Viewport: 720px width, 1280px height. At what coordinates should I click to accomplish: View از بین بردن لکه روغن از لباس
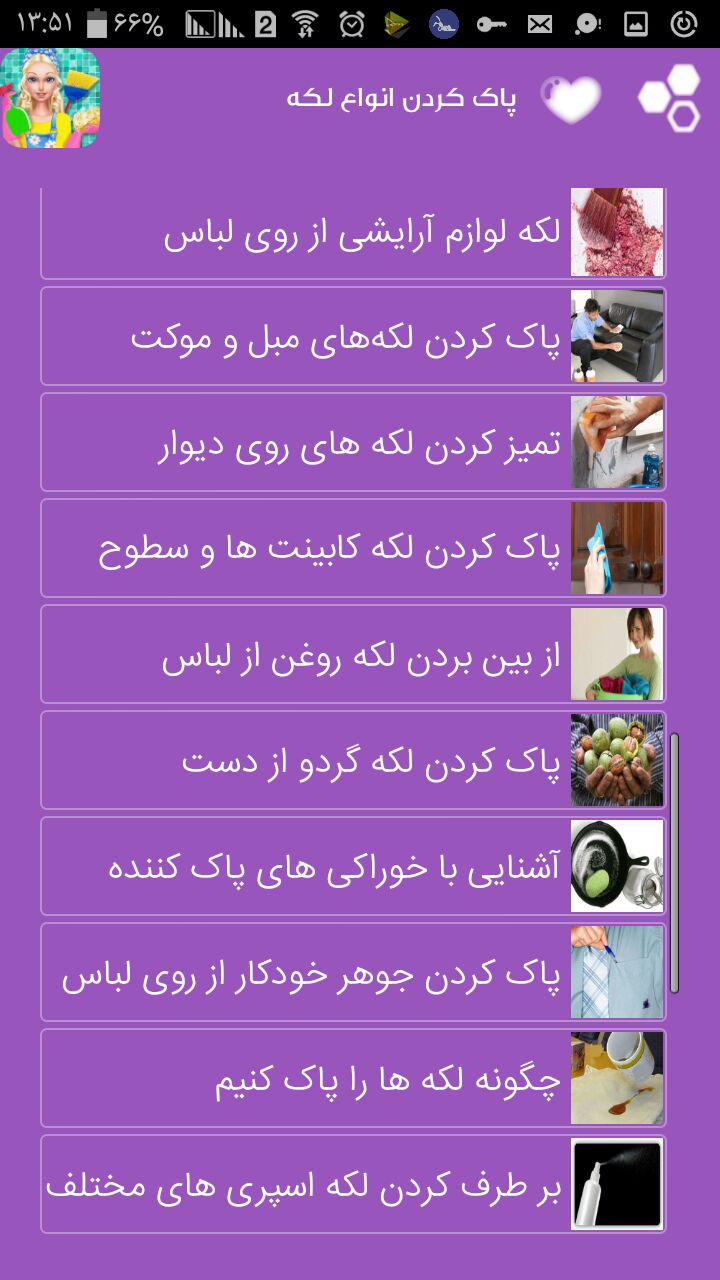click(x=353, y=654)
